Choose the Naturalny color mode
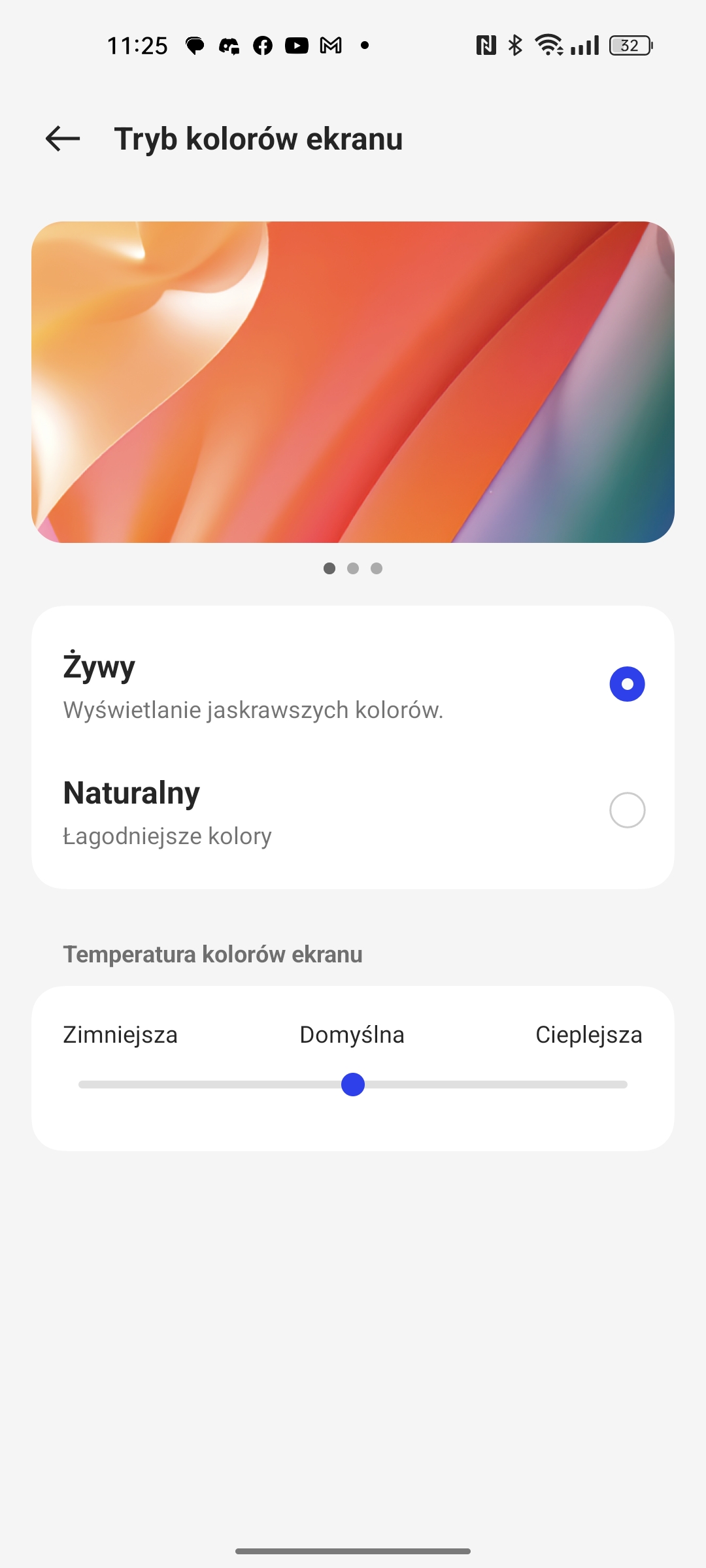The height and width of the screenshot is (1568, 706). tap(626, 810)
